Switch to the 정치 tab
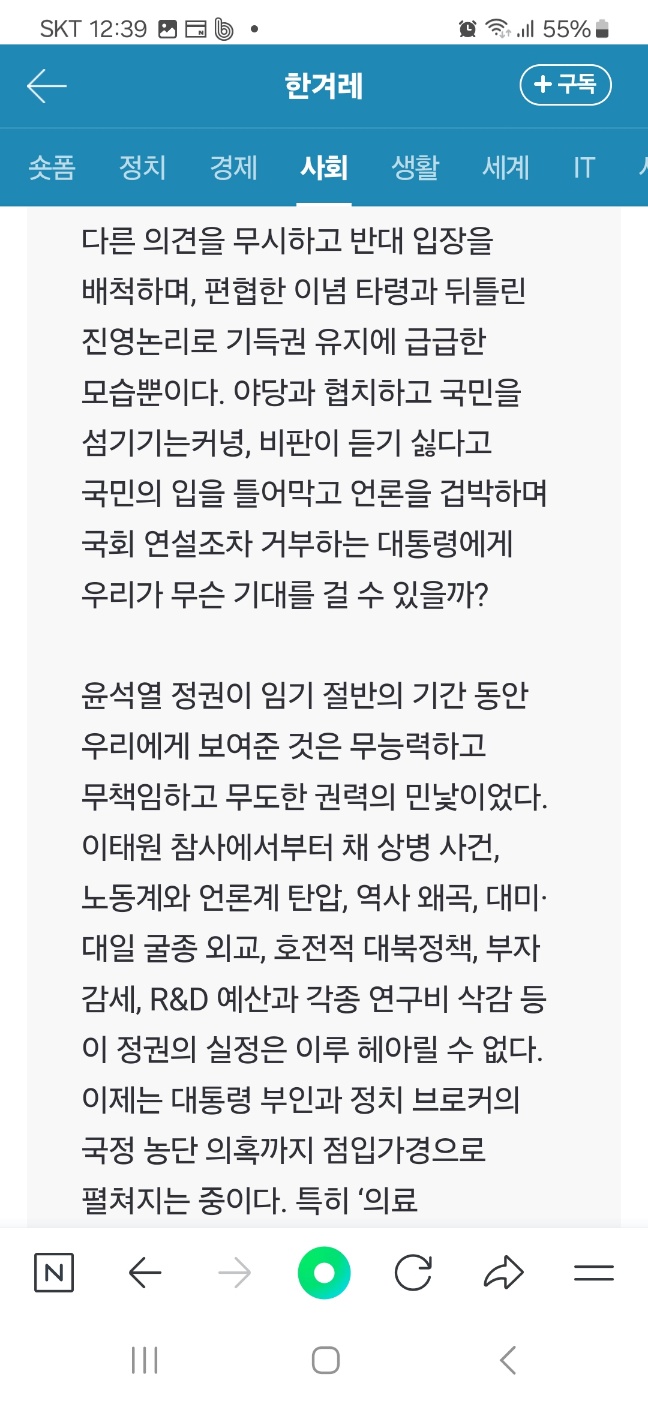This screenshot has width=648, height=1404. (142, 167)
